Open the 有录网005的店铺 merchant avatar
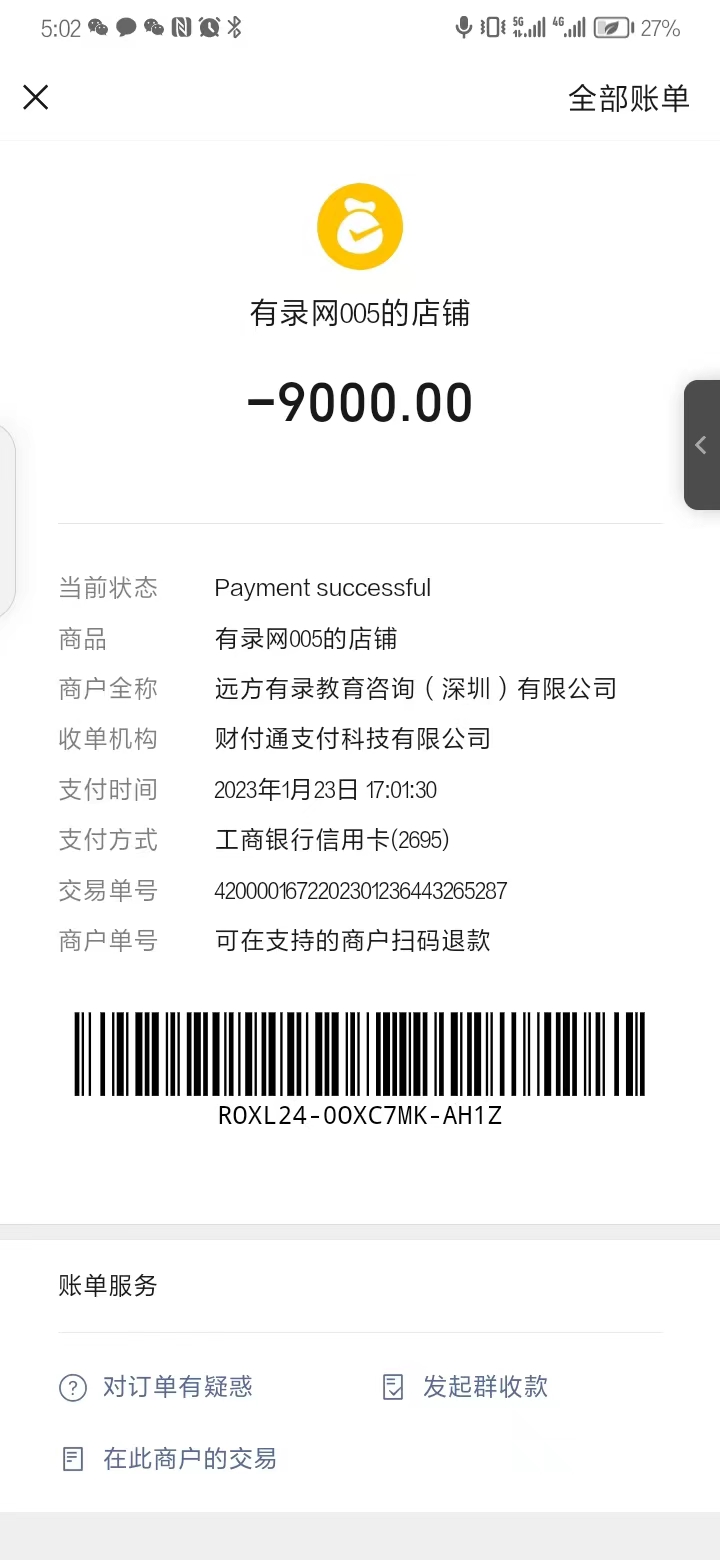 pyautogui.click(x=360, y=226)
